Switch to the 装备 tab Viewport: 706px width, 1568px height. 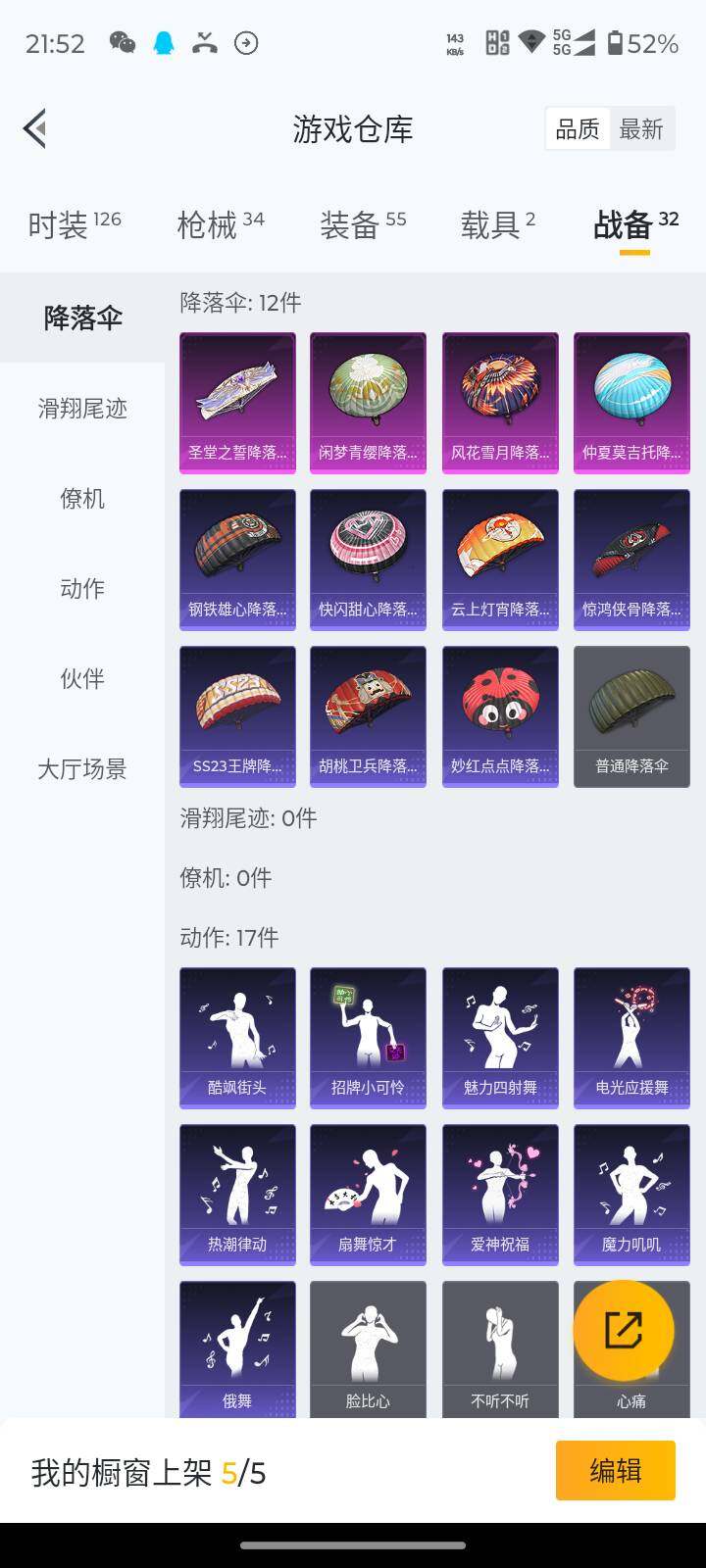pyautogui.click(x=363, y=224)
